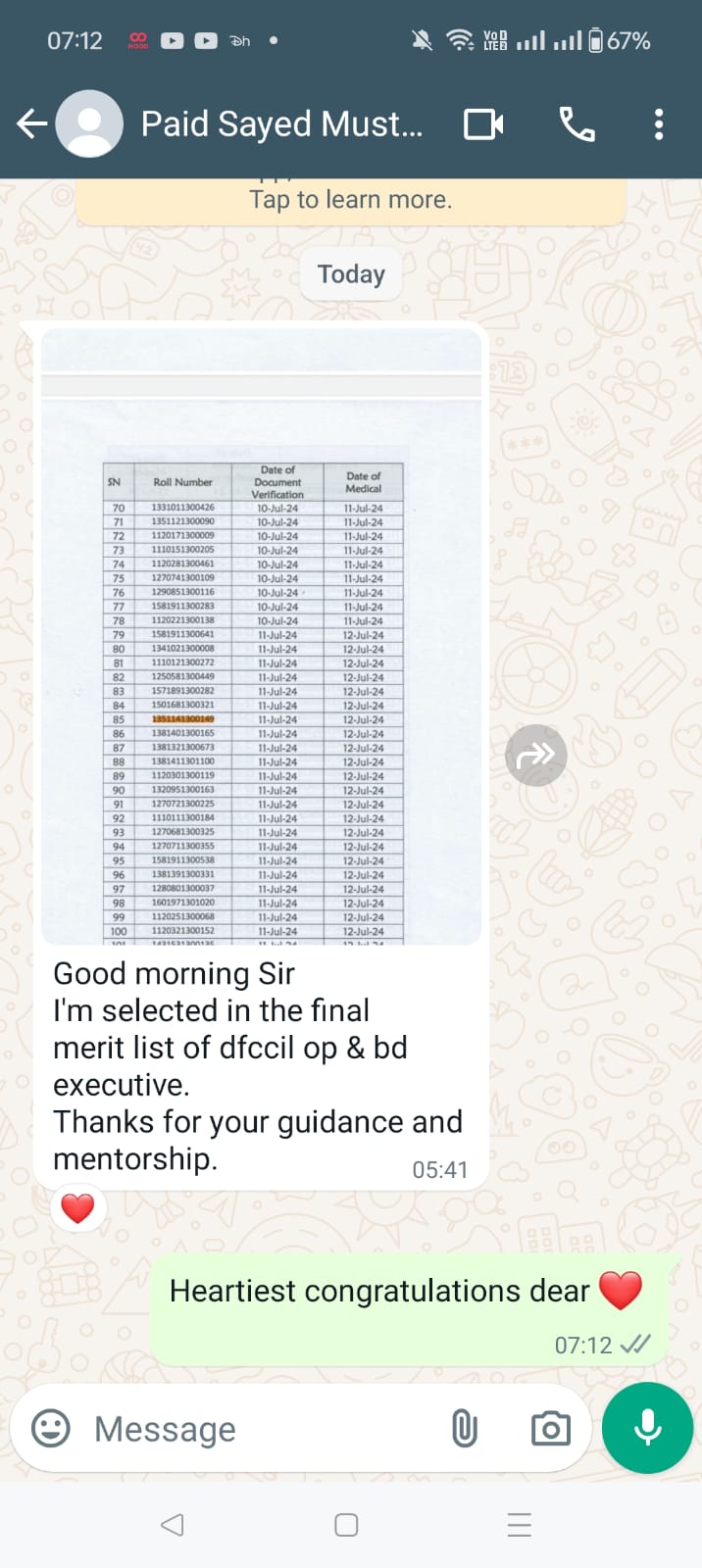Attach a file with paperclip icon
This screenshot has height=1568, width=702.
(465, 1429)
